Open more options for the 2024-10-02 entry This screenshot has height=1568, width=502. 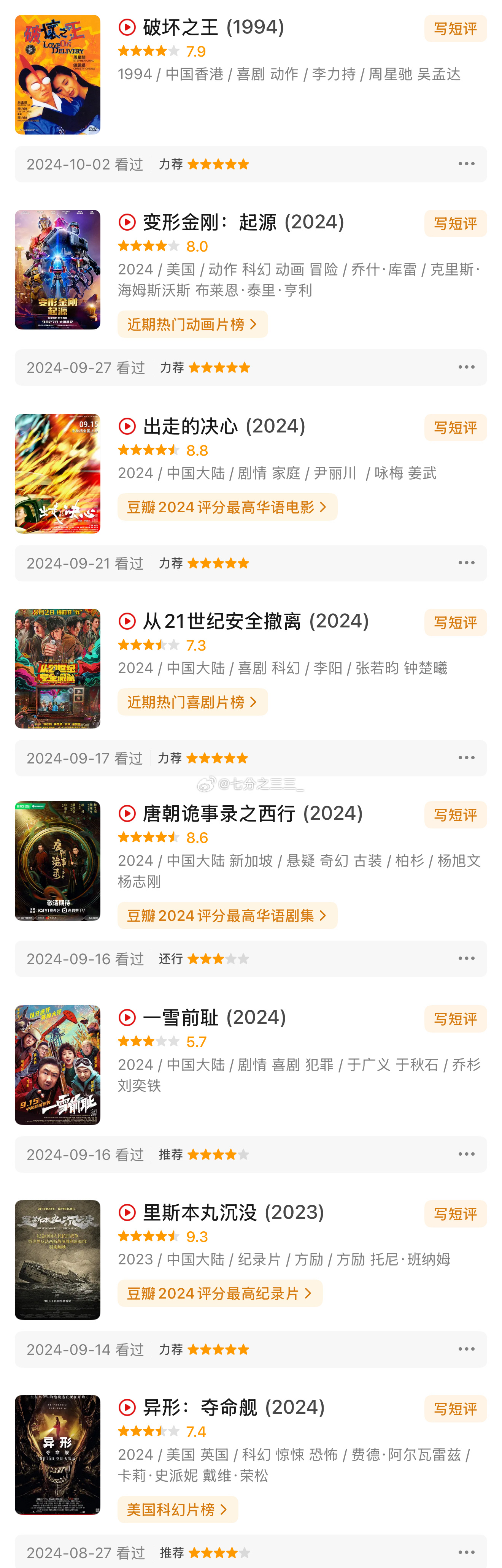pos(466,164)
